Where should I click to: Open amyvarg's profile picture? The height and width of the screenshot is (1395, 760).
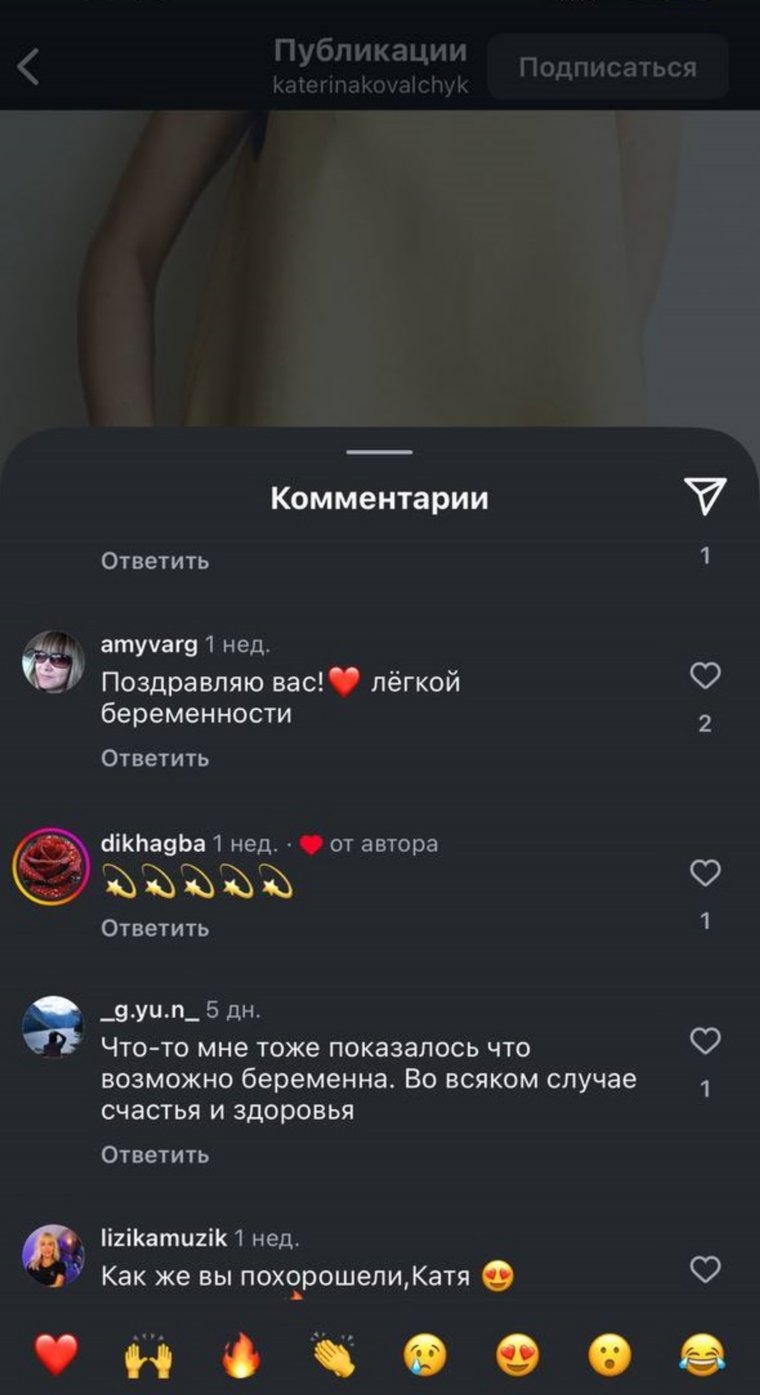pyautogui.click(x=53, y=662)
